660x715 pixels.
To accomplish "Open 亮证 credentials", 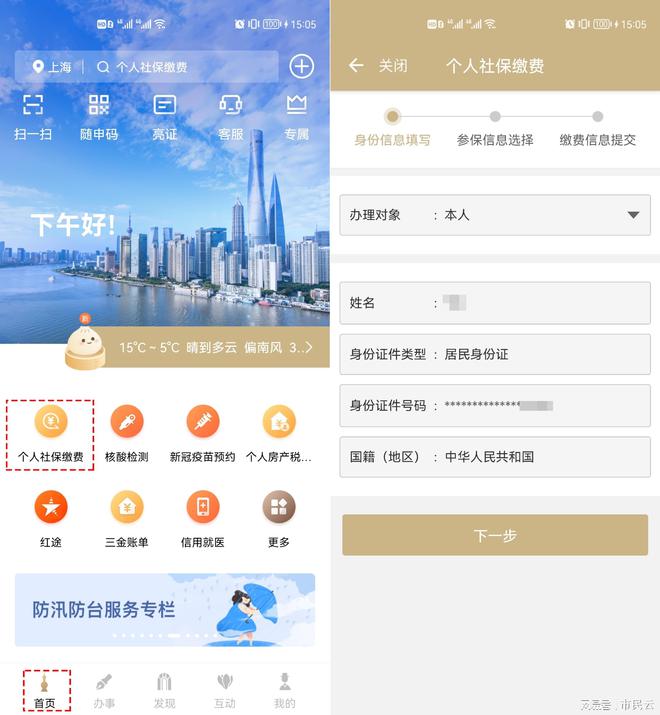I will pos(165,115).
